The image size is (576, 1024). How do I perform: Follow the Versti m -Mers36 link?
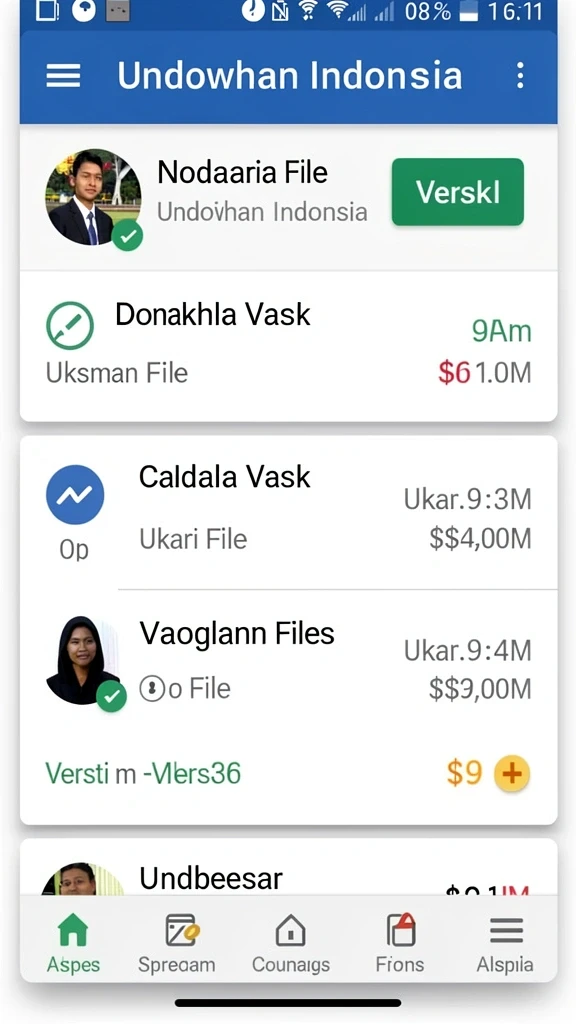(143, 774)
